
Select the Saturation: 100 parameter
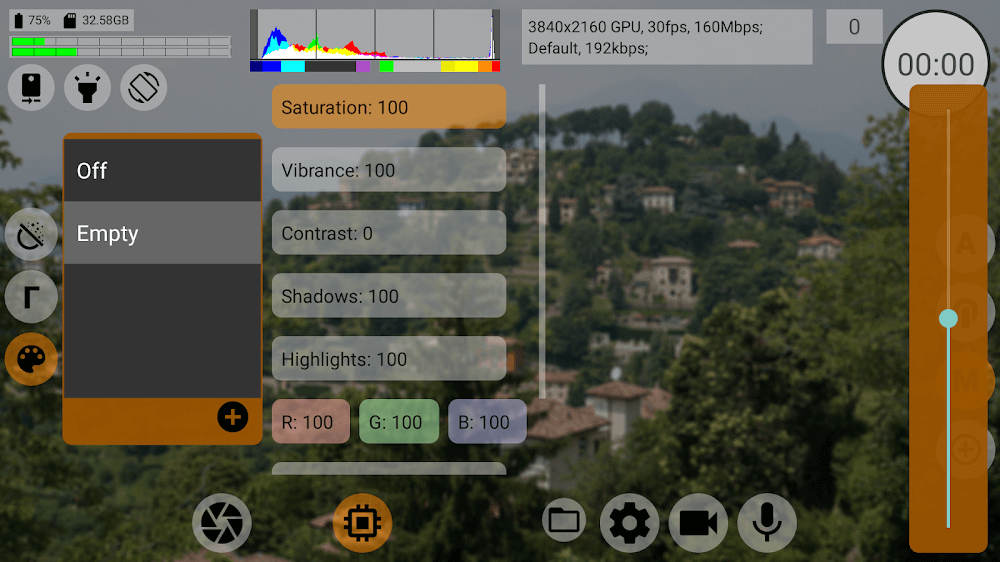click(x=388, y=107)
